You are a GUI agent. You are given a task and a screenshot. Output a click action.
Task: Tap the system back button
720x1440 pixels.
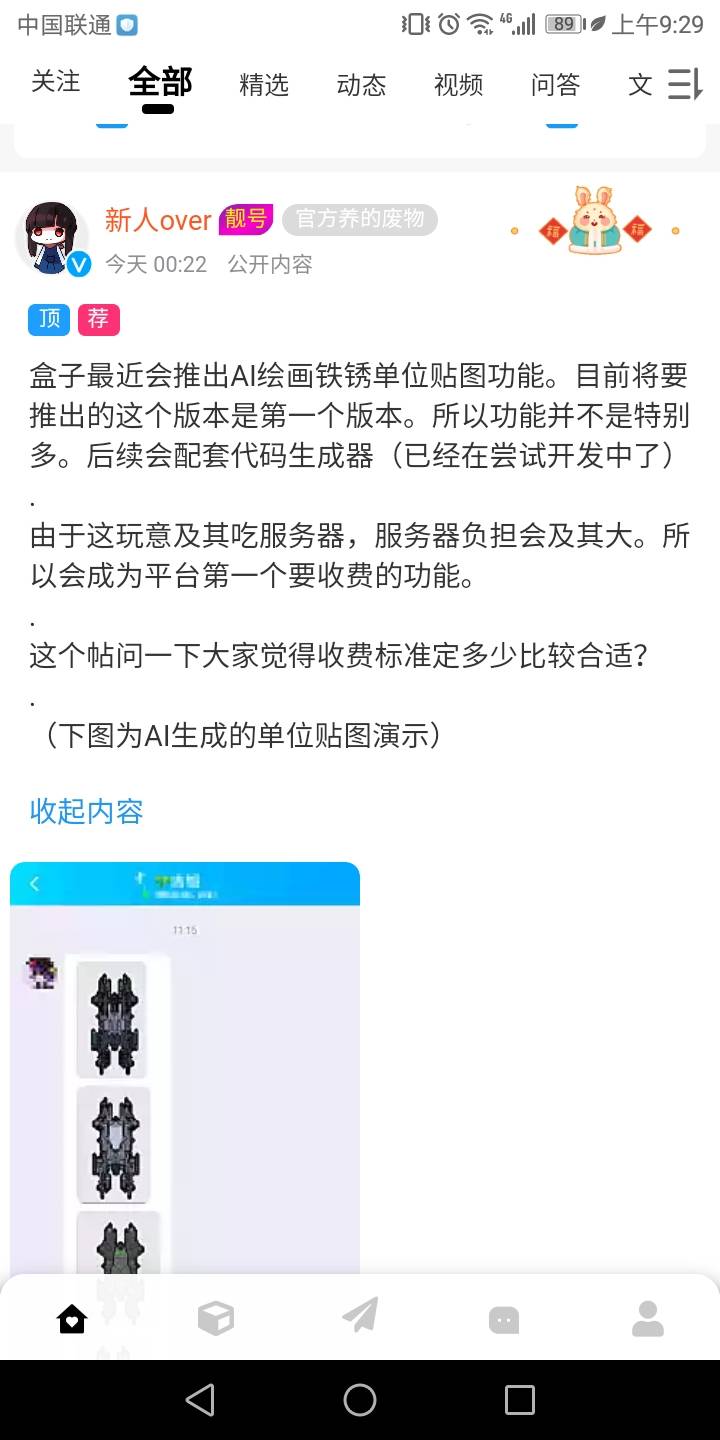coord(200,1400)
